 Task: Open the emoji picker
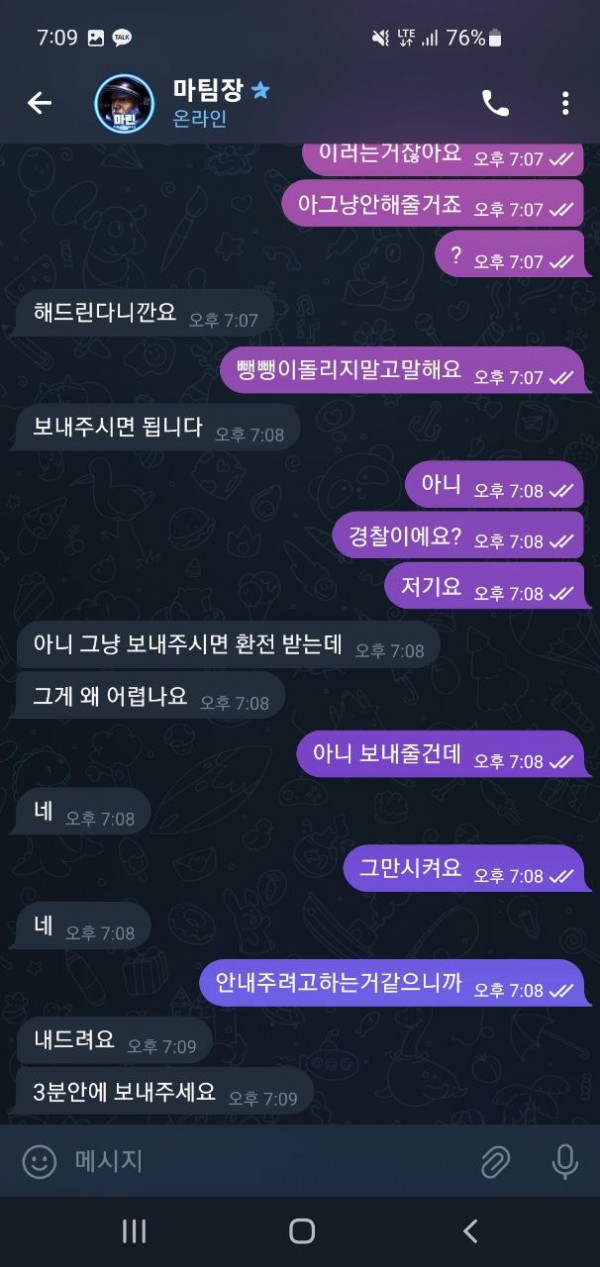click(39, 1161)
